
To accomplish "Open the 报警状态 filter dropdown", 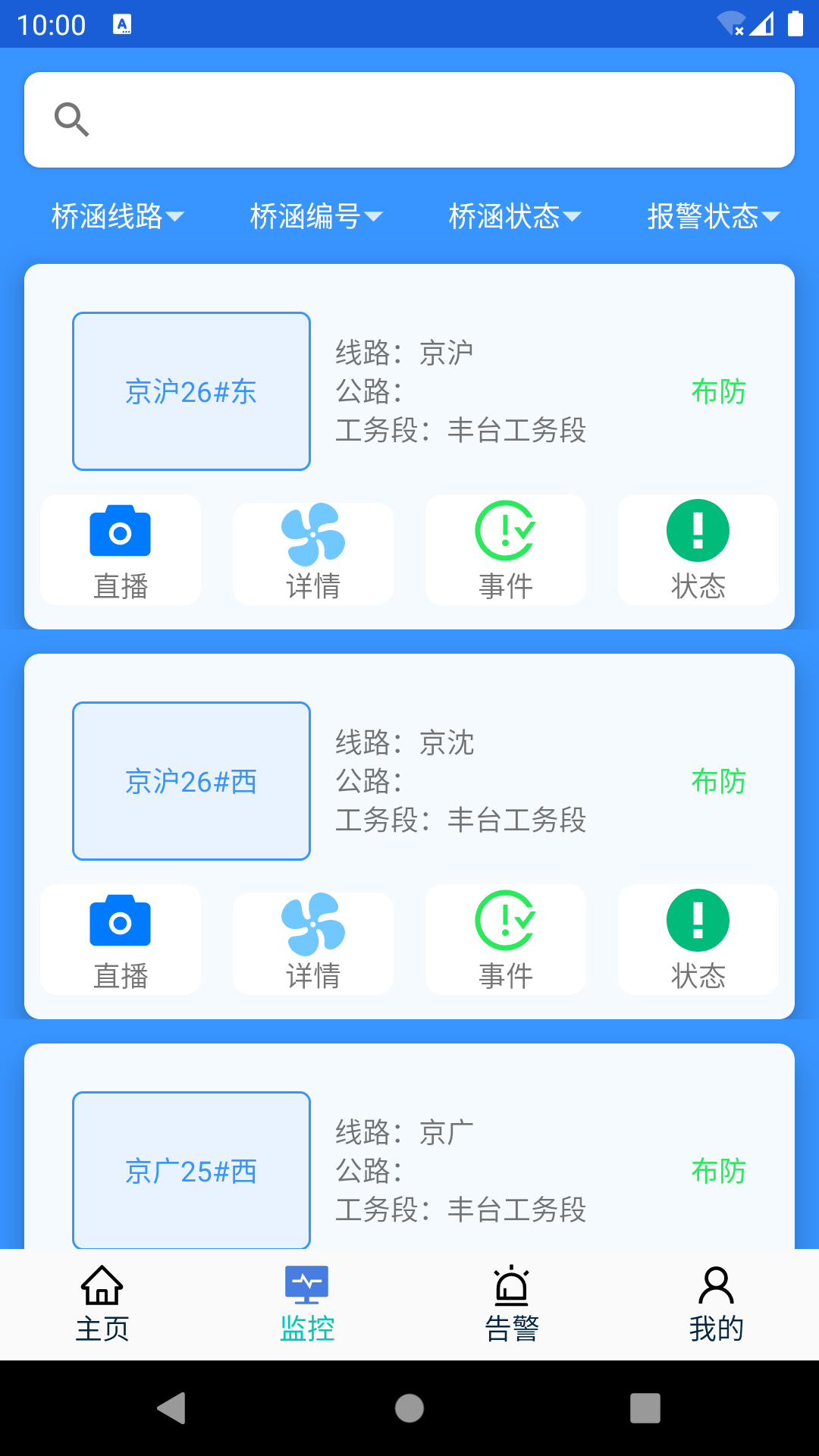I will click(713, 216).
